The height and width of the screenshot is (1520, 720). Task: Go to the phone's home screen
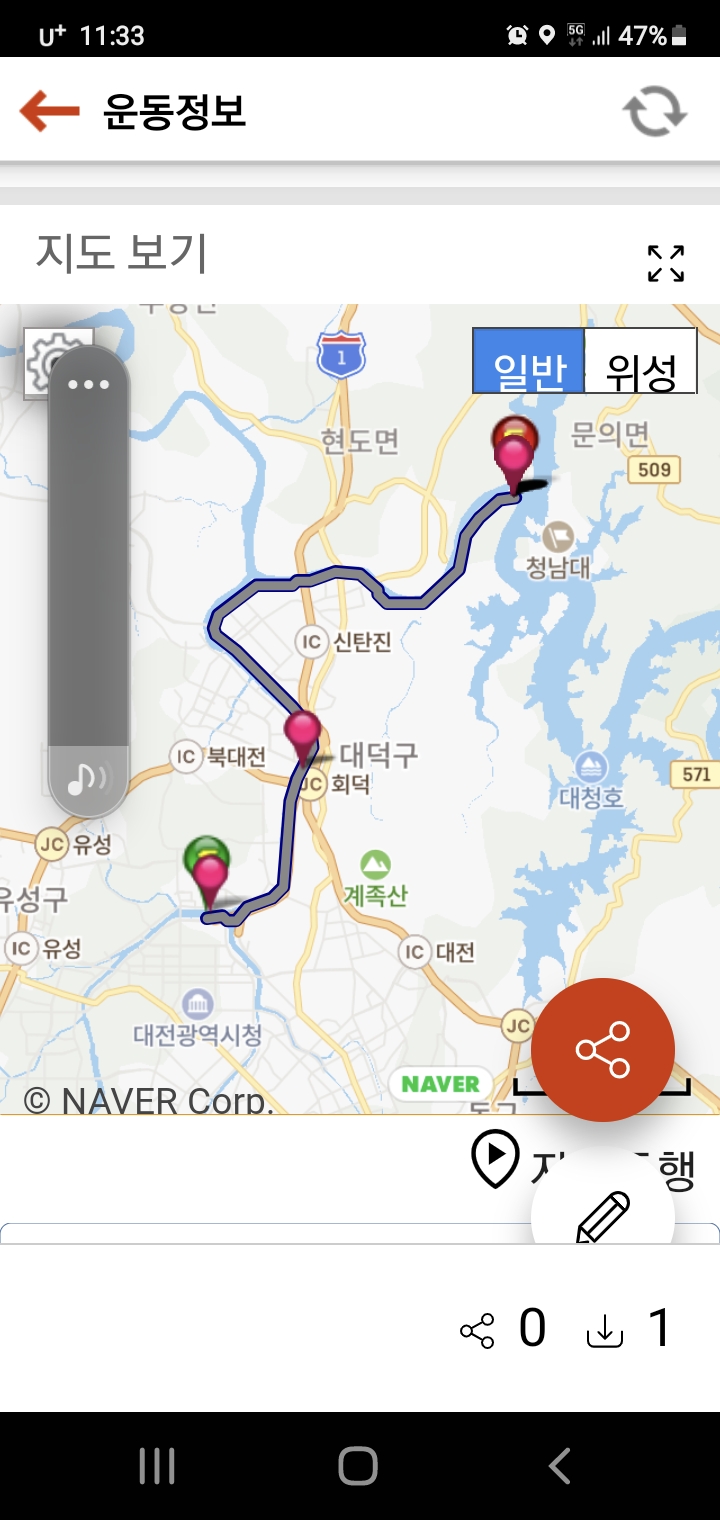click(x=359, y=1466)
